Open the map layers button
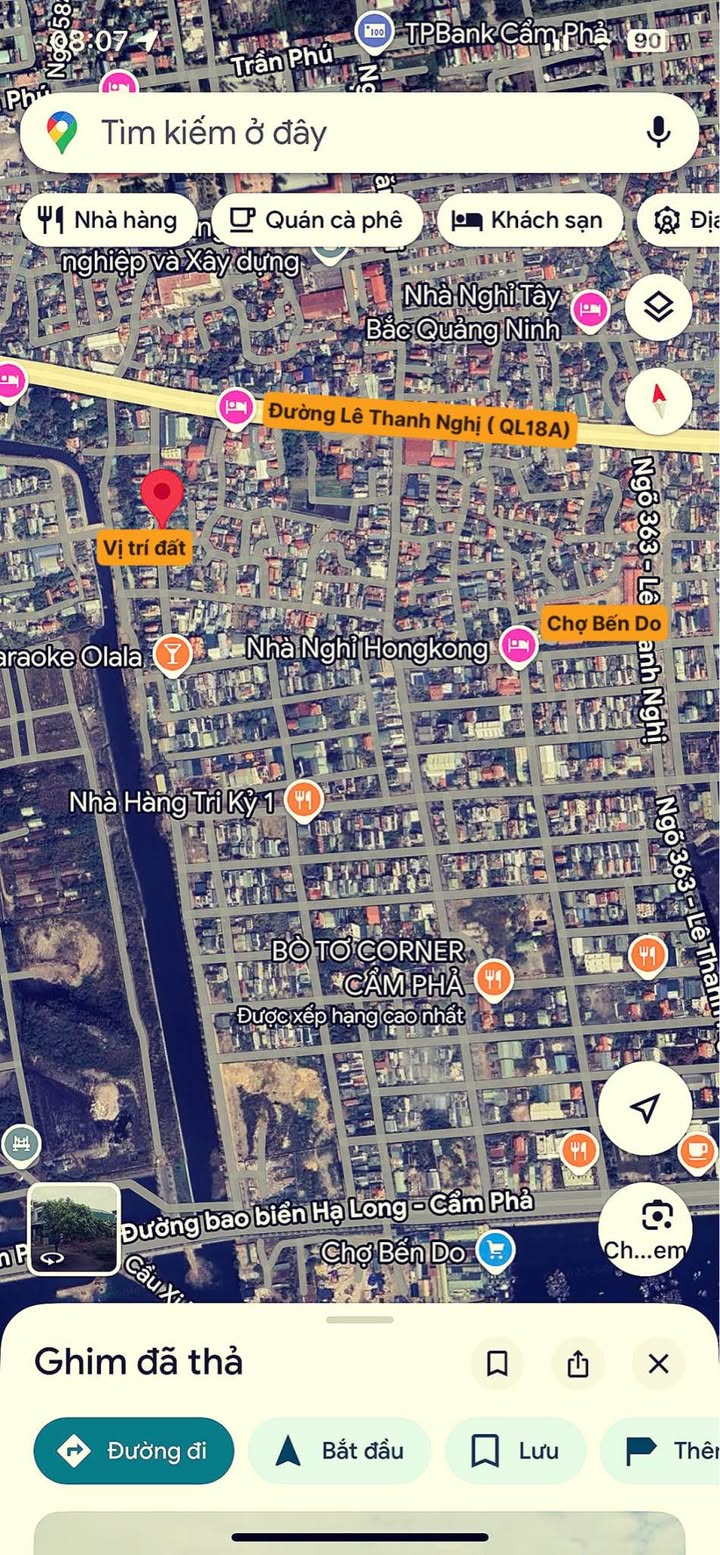 (658, 308)
